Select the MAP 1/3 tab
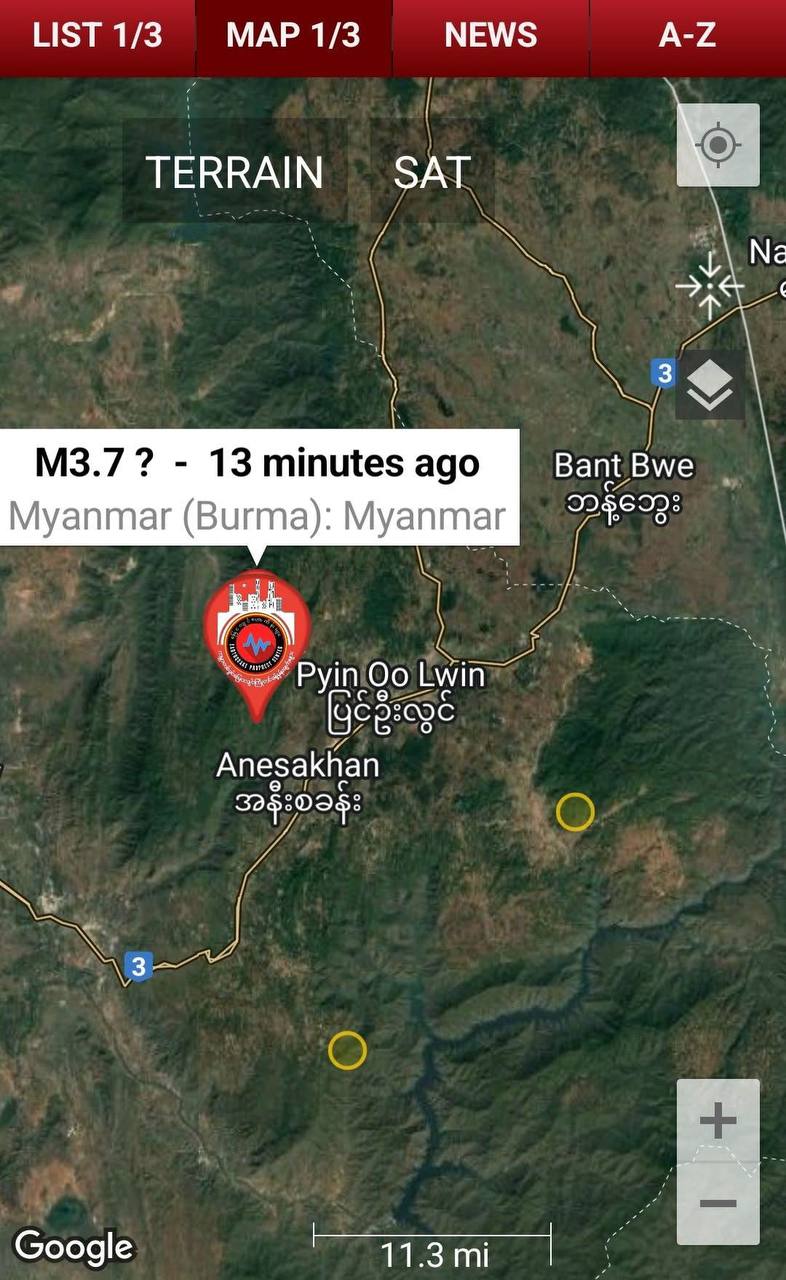 [x=293, y=36]
